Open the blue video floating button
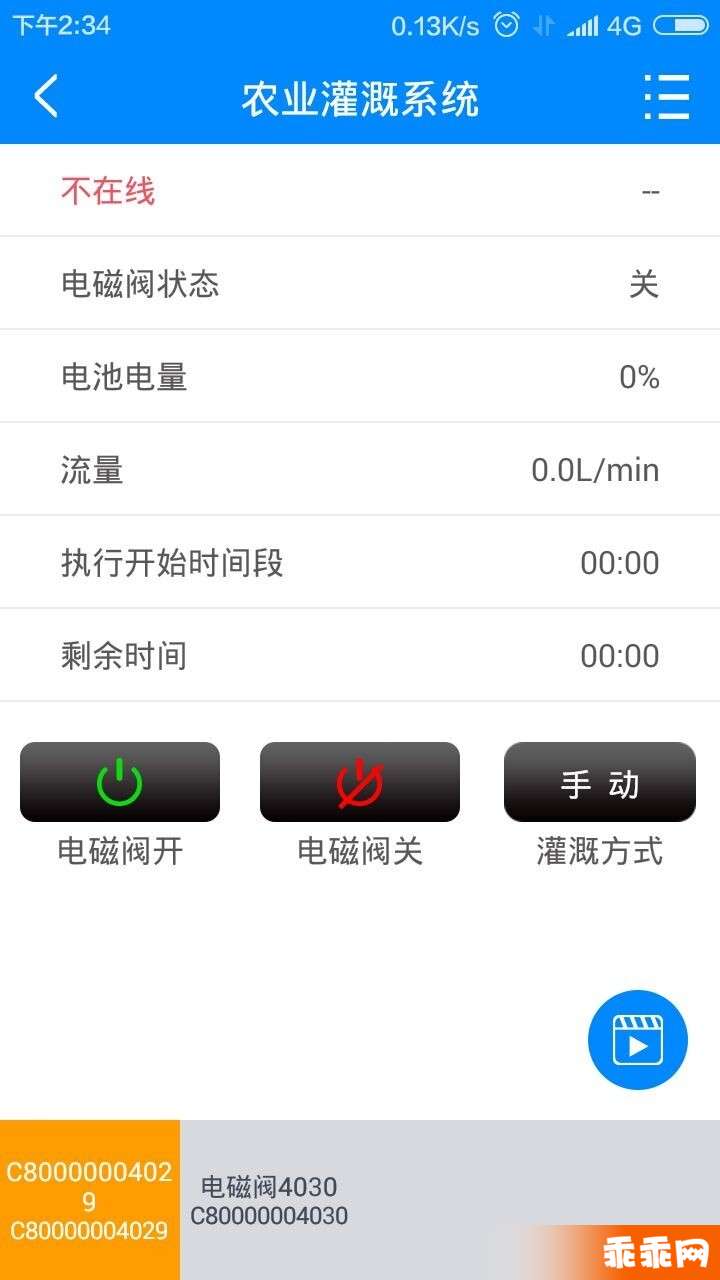Image resolution: width=720 pixels, height=1280 pixels. pyautogui.click(x=638, y=1040)
